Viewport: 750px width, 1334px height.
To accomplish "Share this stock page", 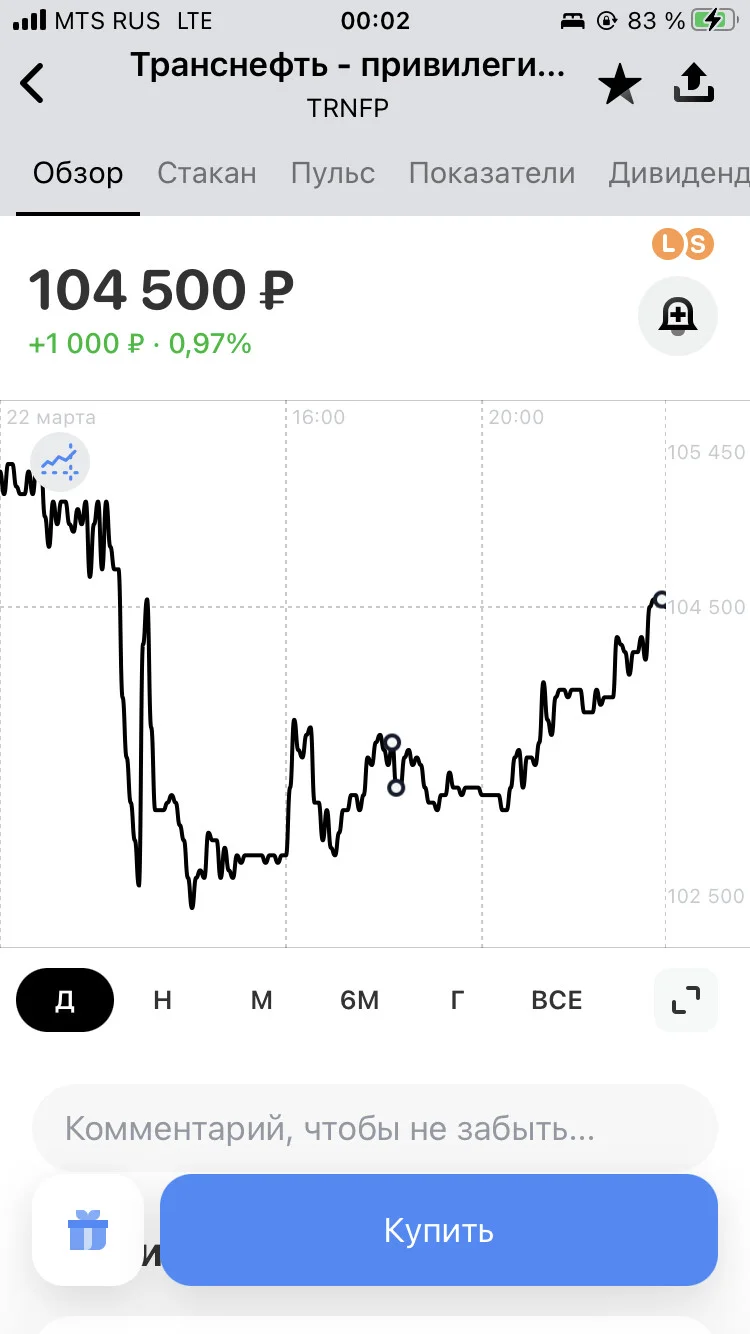I will pos(694,85).
